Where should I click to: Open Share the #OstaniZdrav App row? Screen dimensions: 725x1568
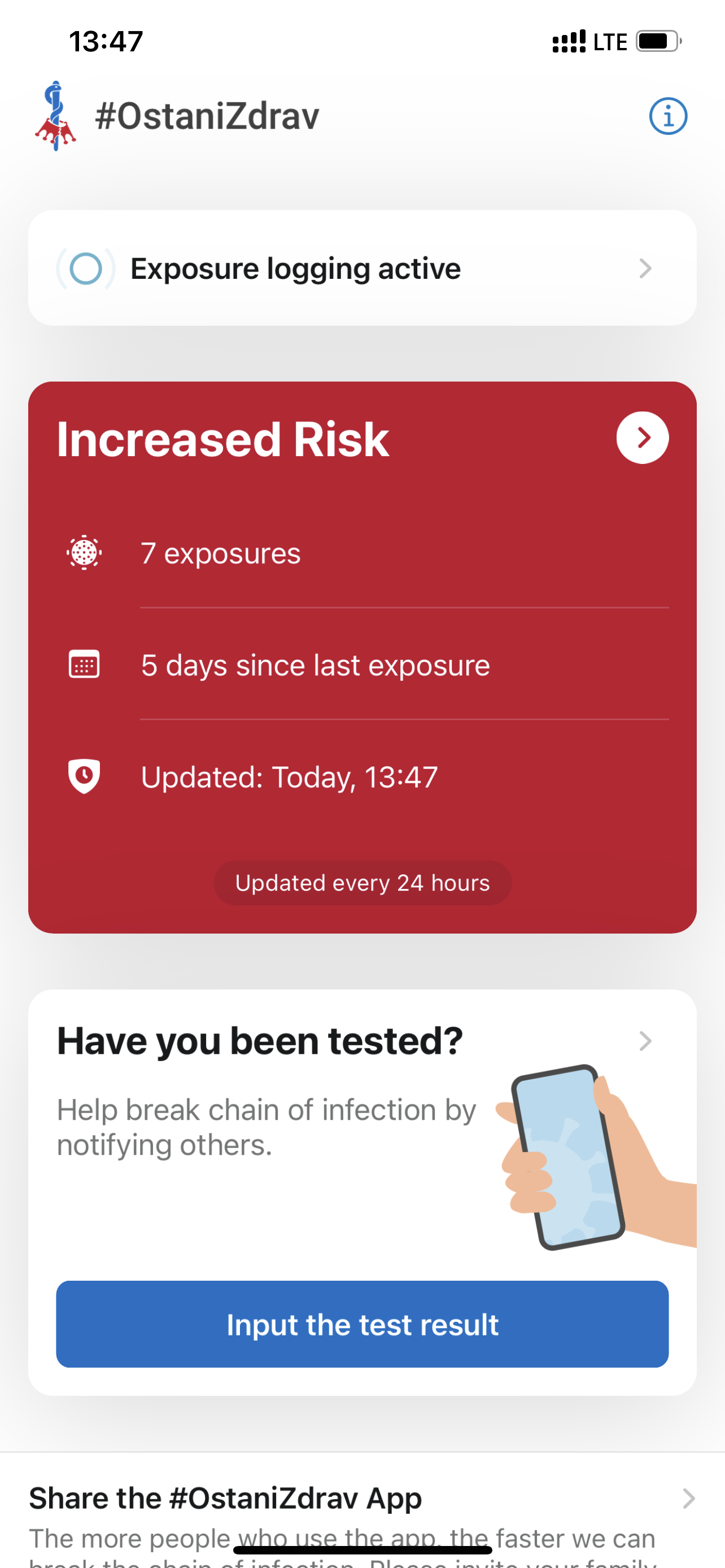click(x=362, y=1509)
